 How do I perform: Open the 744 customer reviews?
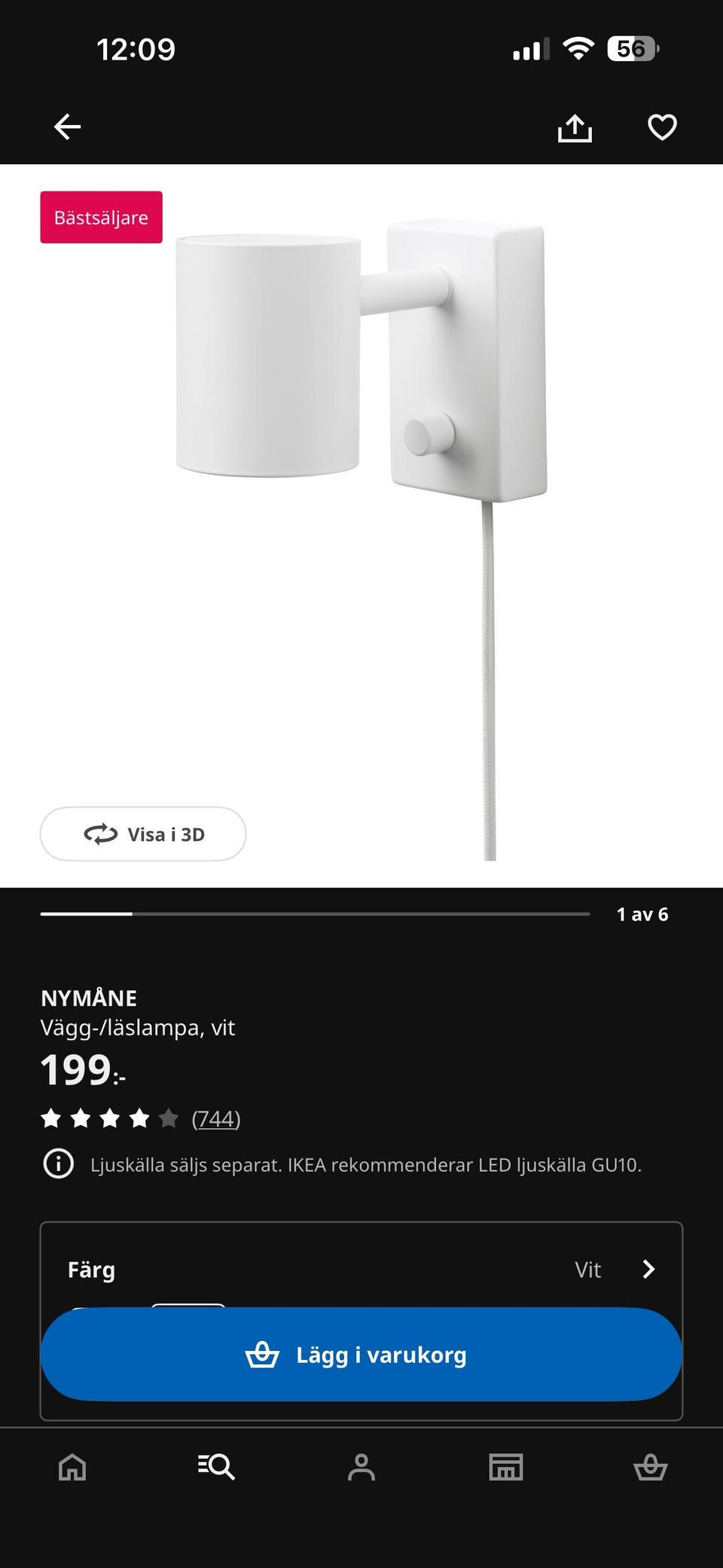point(216,1119)
